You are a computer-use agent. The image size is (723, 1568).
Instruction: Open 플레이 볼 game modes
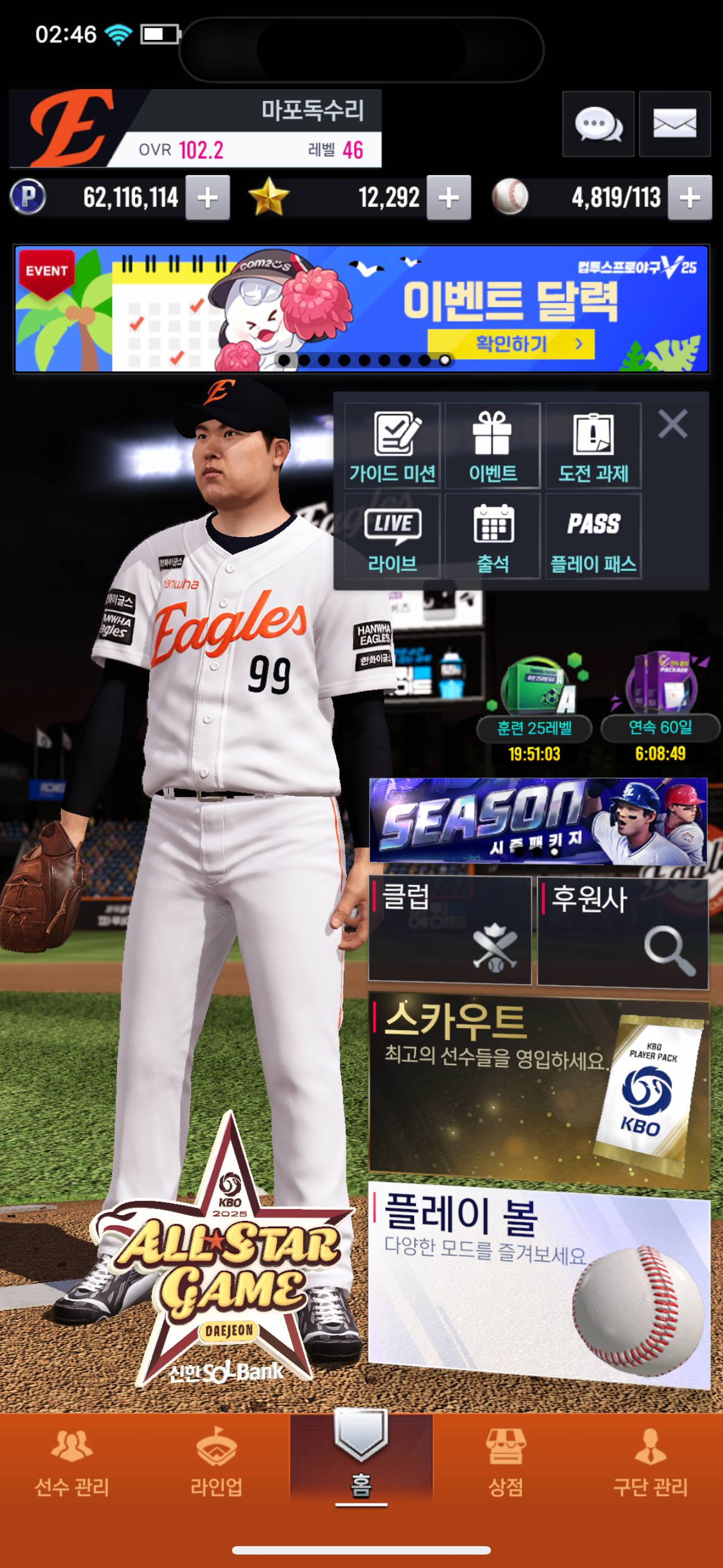[x=539, y=1283]
